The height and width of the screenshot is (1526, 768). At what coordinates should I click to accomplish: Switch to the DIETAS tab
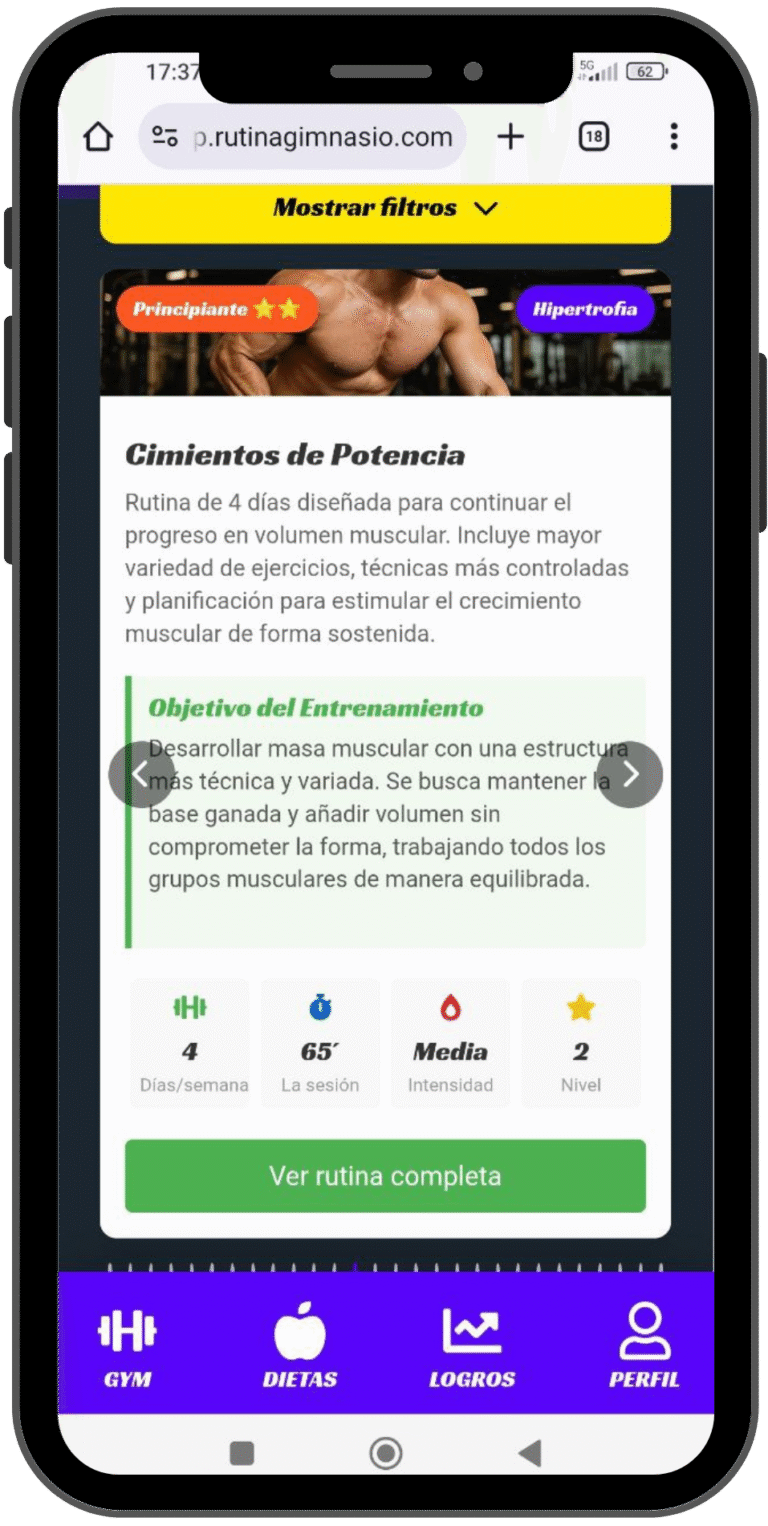300,1345
